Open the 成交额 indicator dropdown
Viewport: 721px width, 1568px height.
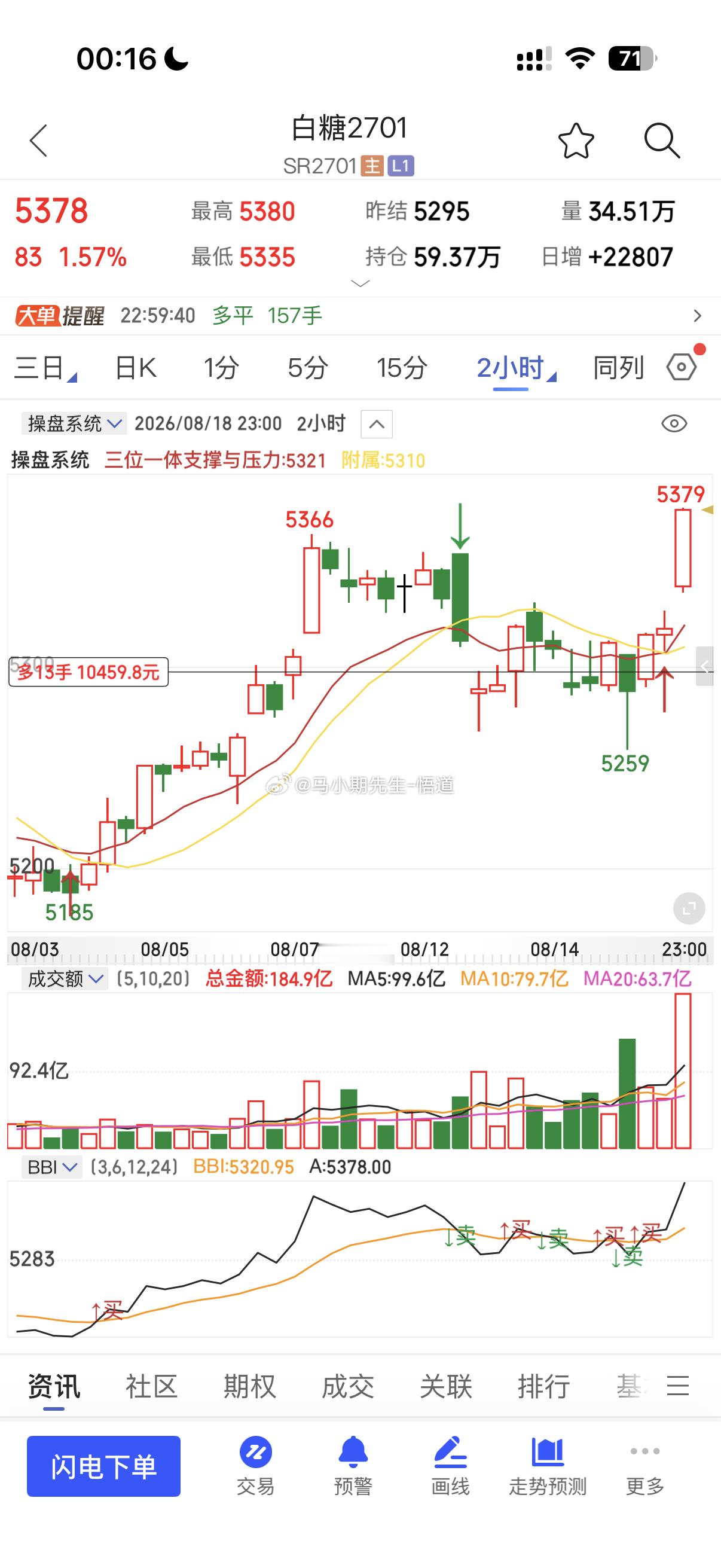click(65, 979)
